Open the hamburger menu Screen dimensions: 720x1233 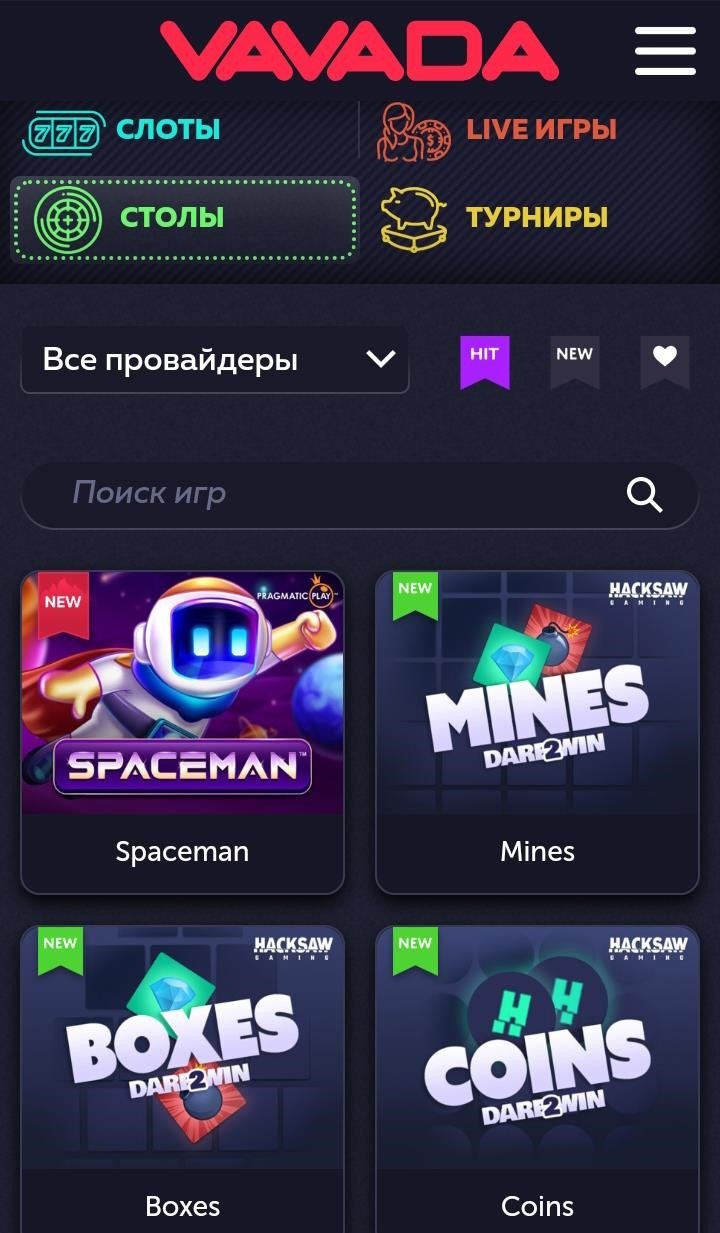(x=665, y=50)
